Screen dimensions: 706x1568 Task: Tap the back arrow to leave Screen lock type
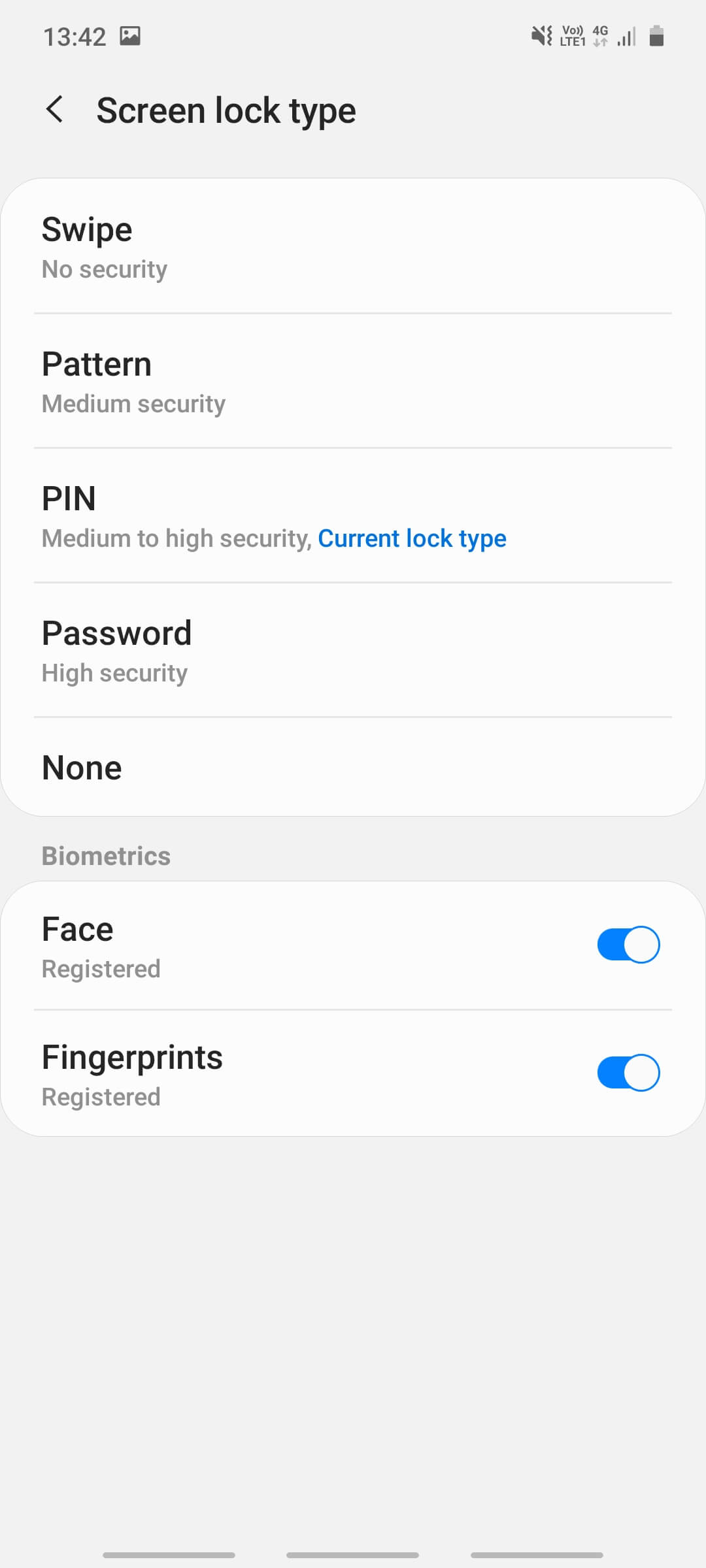[x=55, y=110]
